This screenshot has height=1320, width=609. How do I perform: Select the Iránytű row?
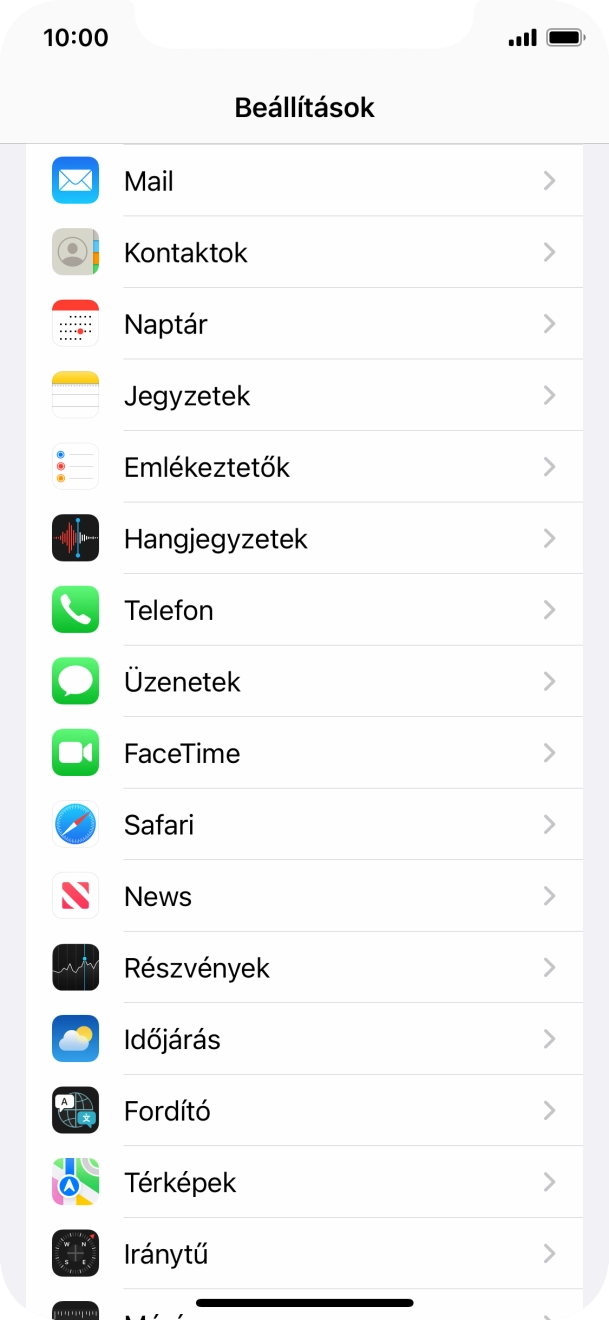304,1254
